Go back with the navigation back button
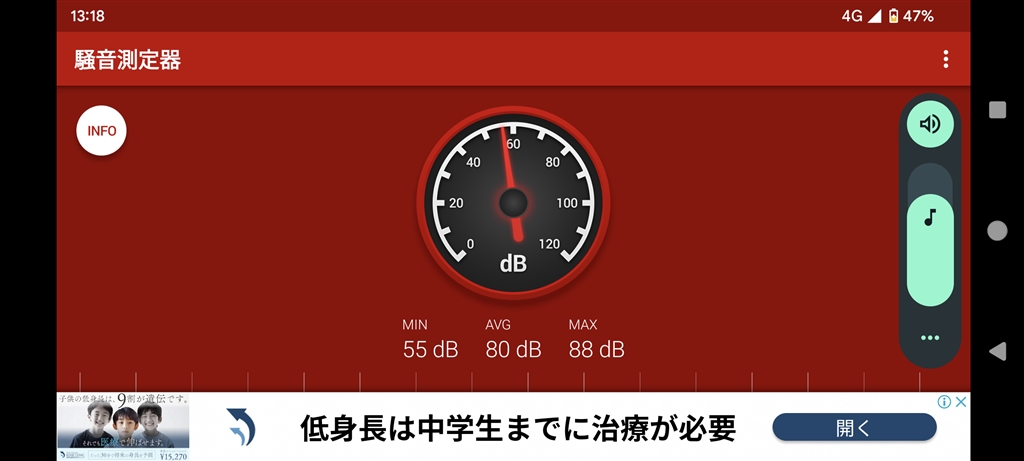The height and width of the screenshot is (461, 1024). 997,351
